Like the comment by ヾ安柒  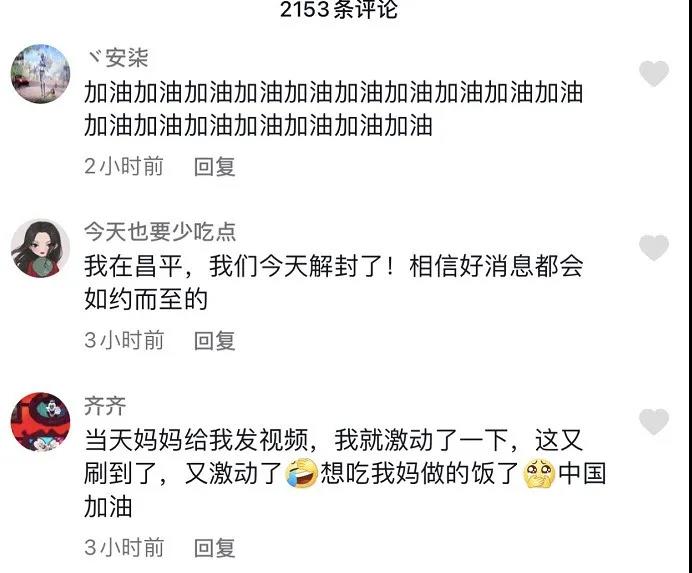tap(653, 73)
